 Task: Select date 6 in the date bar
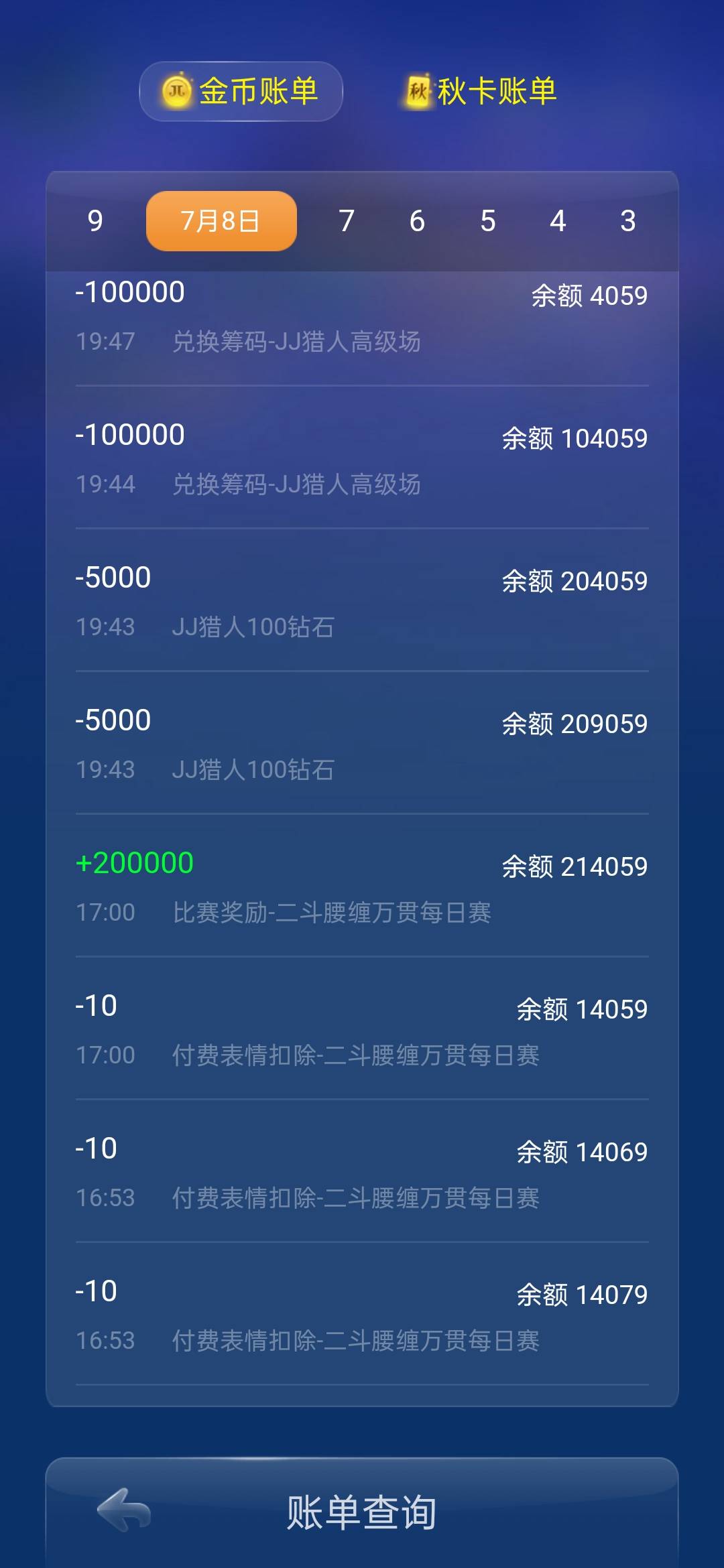click(416, 220)
